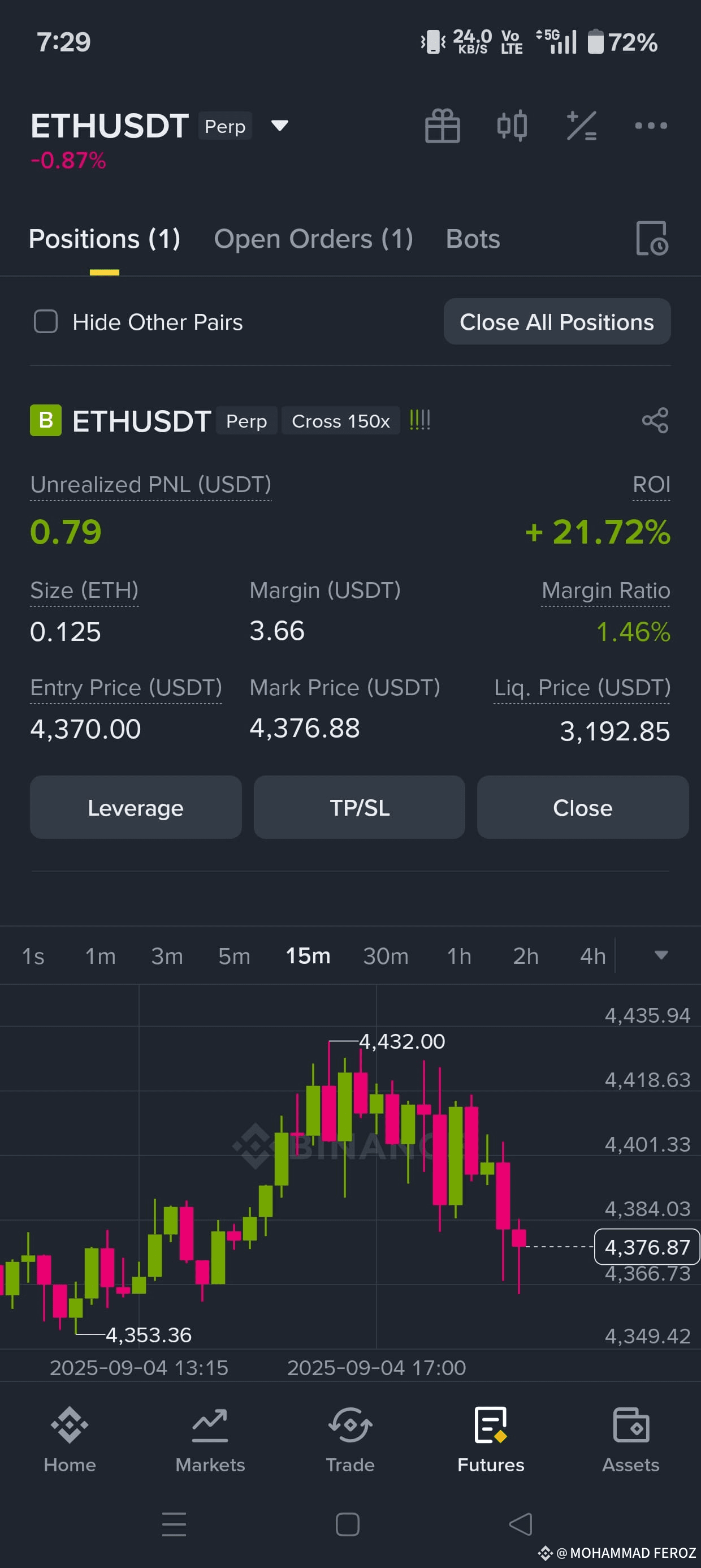Switch to the Bots tab
The width and height of the screenshot is (701, 1568).
point(473,239)
